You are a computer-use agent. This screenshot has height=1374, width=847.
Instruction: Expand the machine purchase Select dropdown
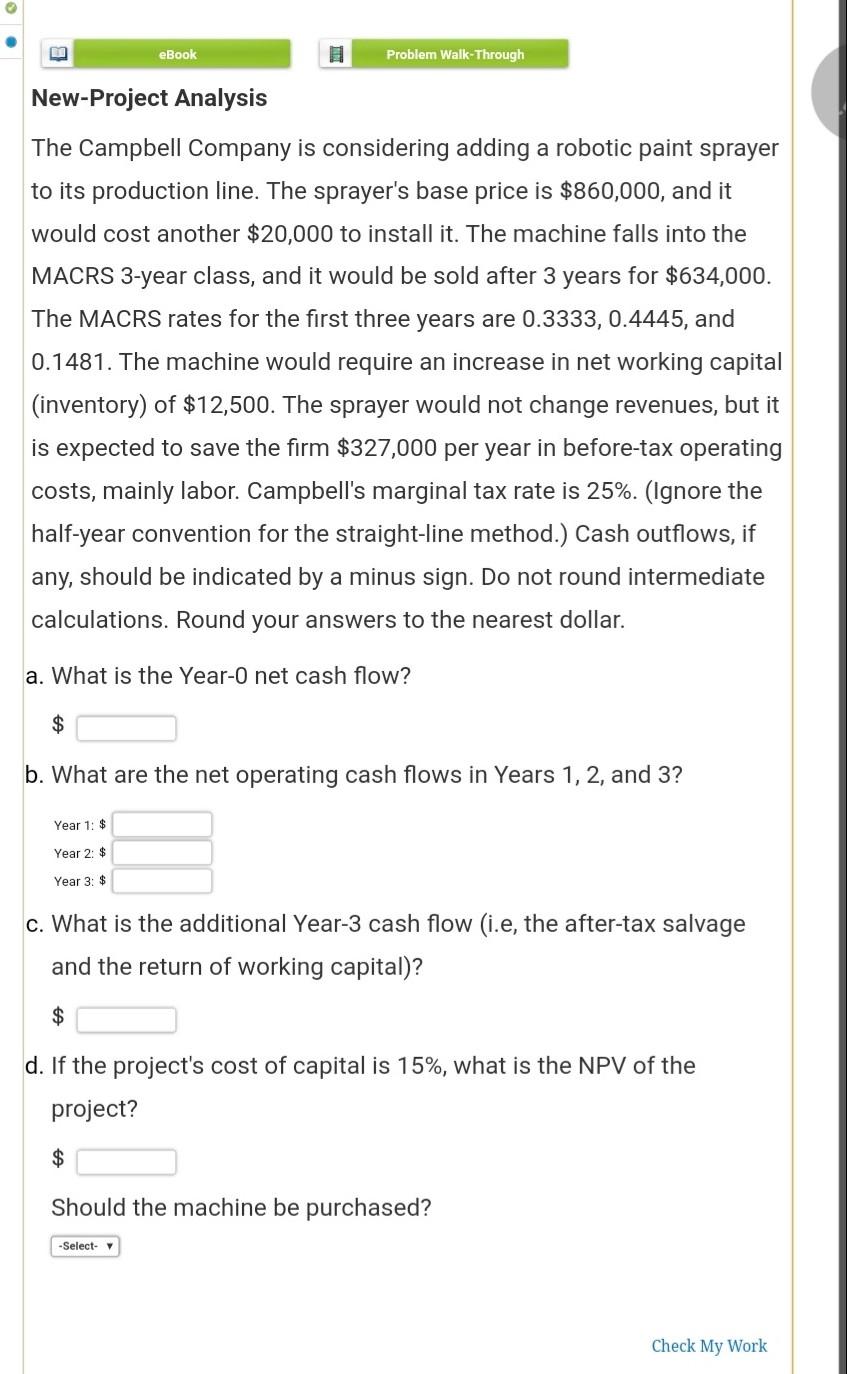point(85,1246)
